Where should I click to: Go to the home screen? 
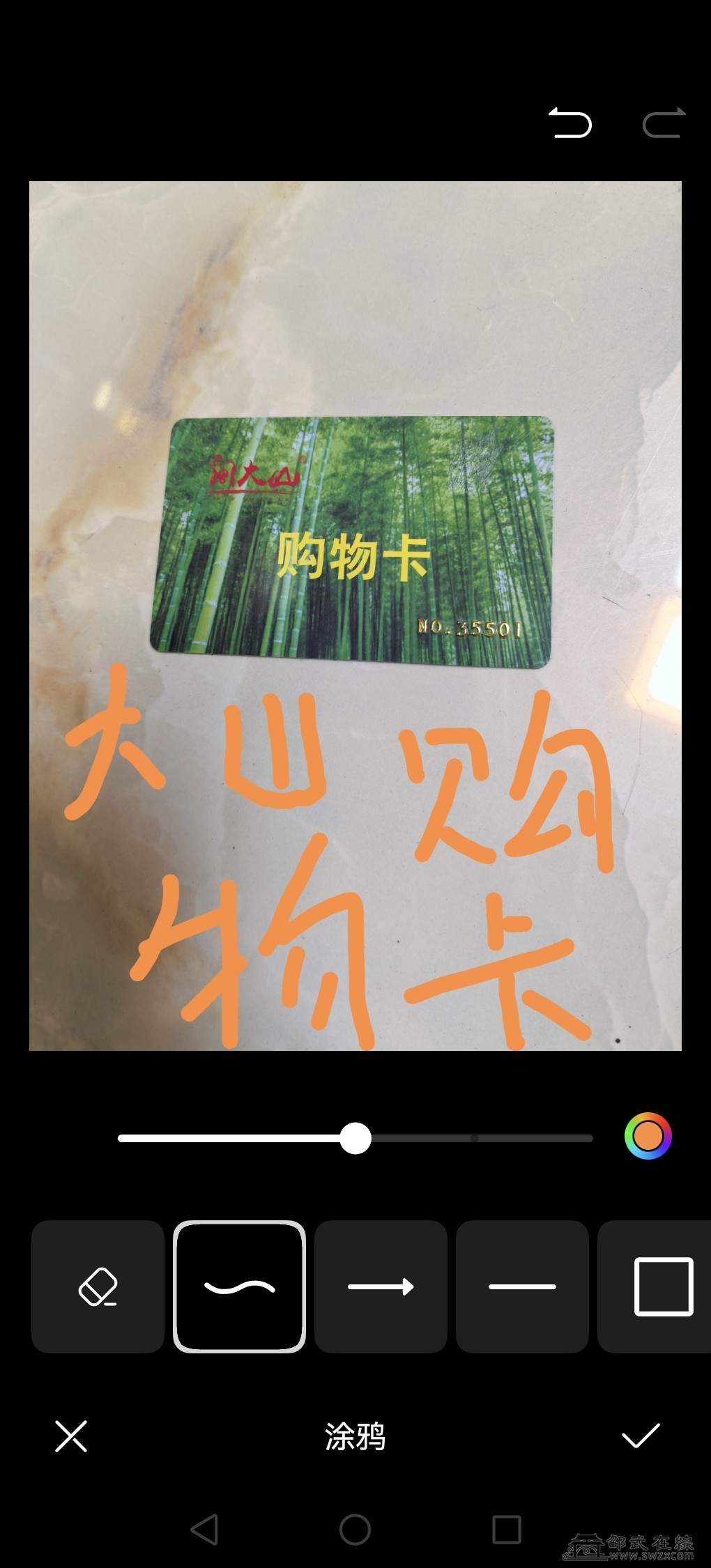point(355,1530)
